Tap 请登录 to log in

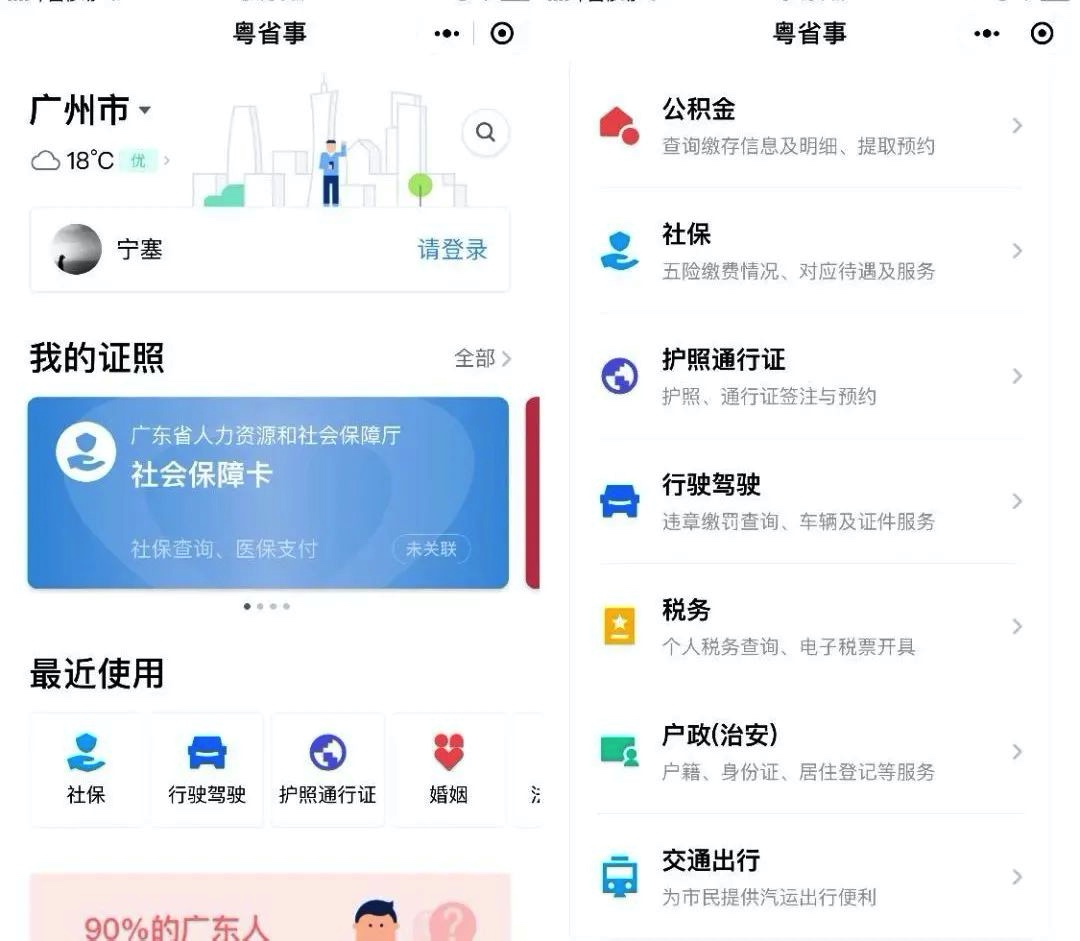[x=452, y=250]
